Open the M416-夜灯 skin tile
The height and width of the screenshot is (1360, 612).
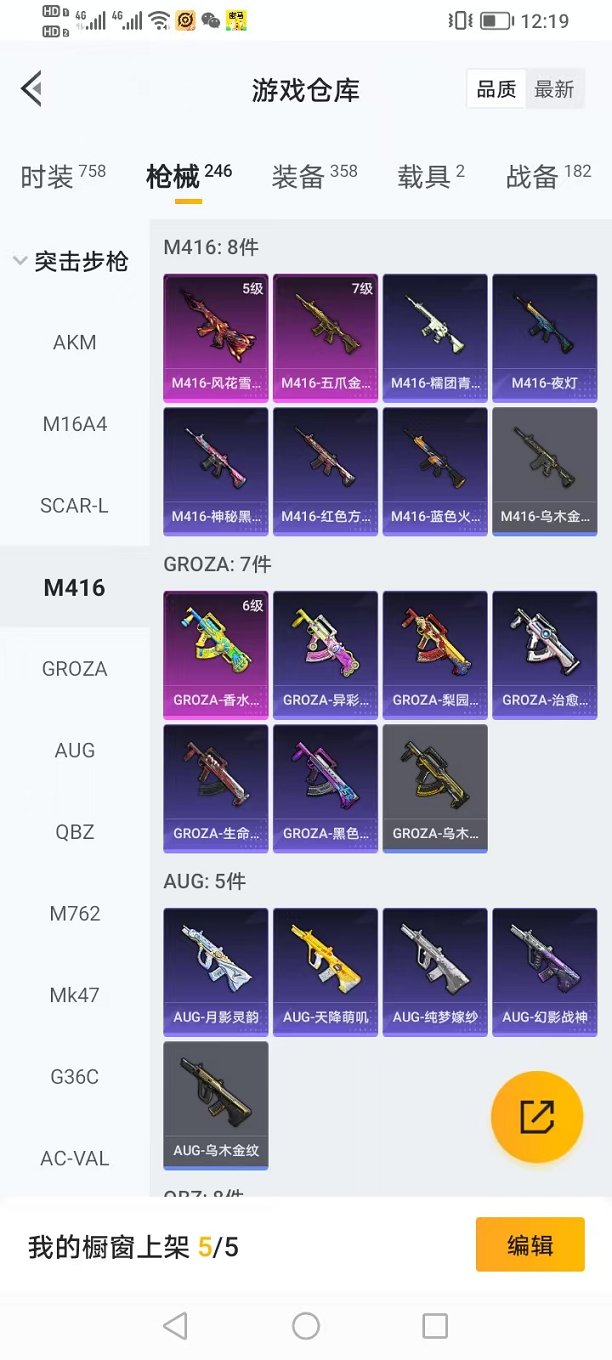[544, 338]
